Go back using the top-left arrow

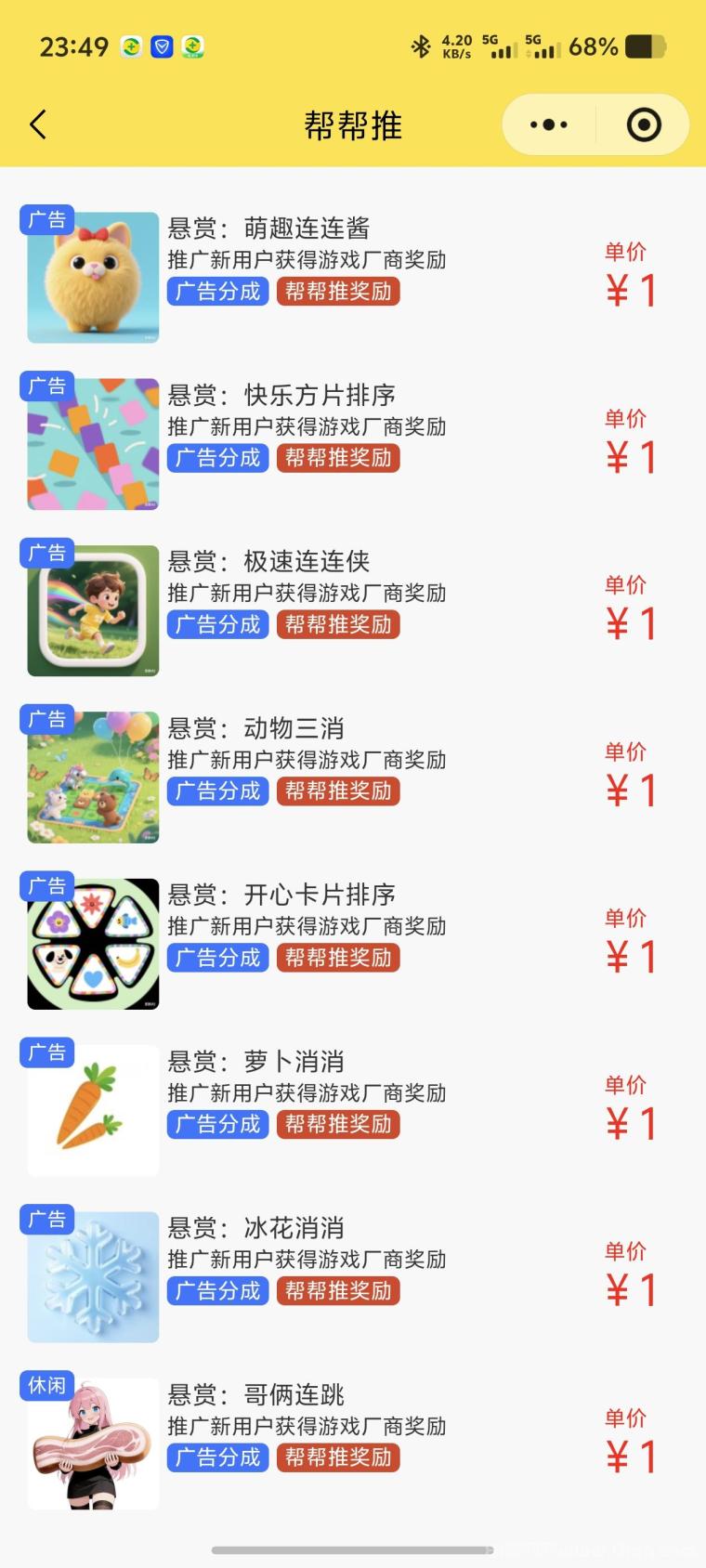tap(38, 124)
